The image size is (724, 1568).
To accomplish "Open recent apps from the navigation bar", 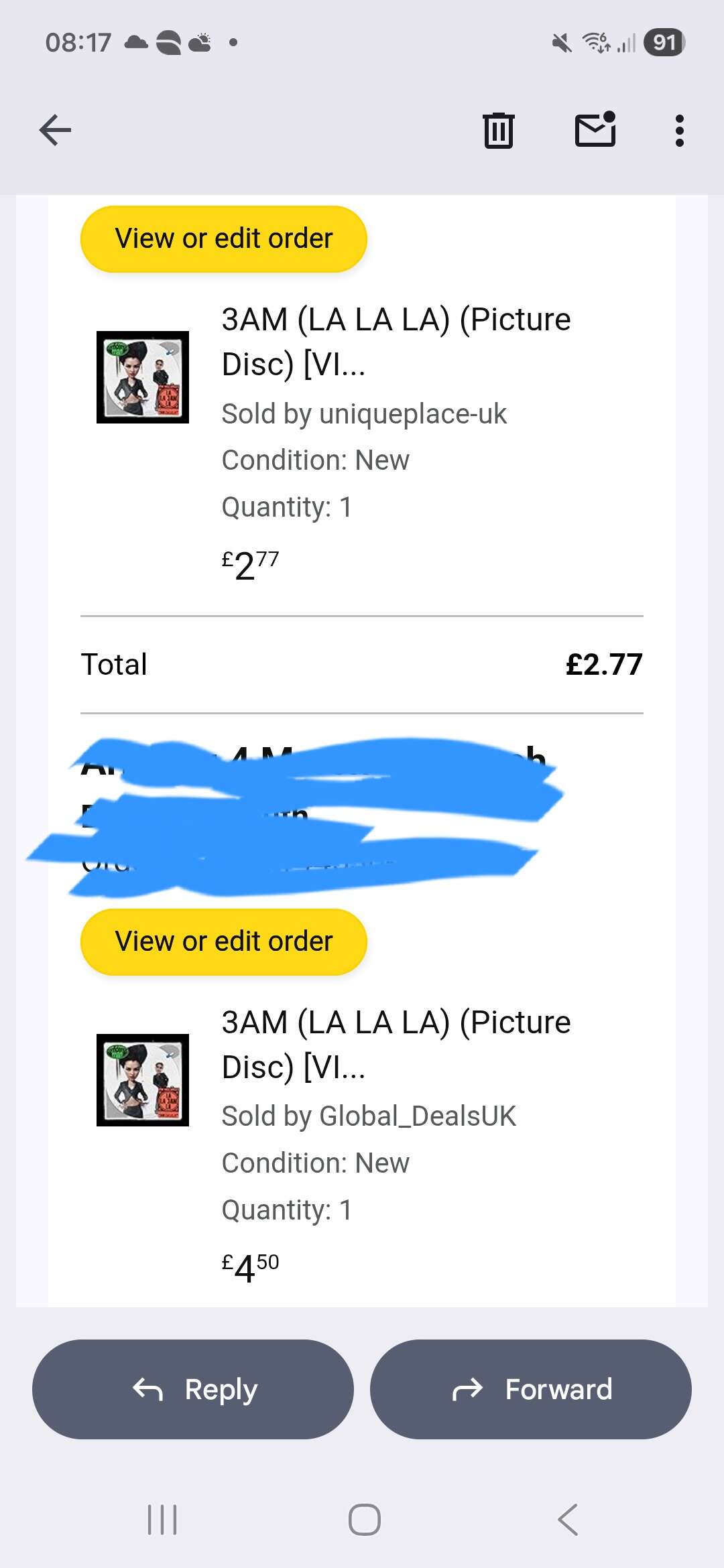I will [162, 1519].
